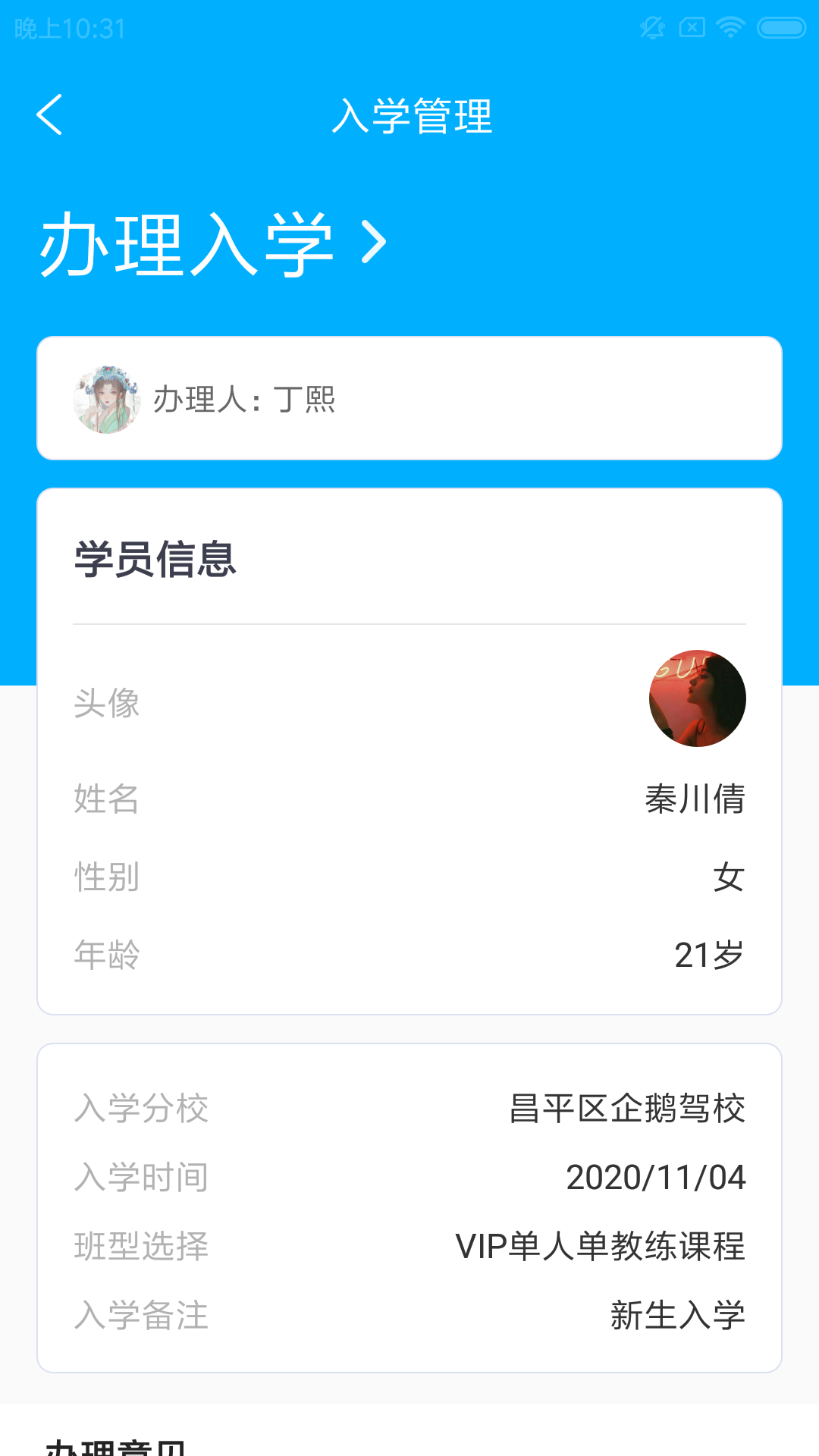View the student profile photo beside 头像
This screenshot has width=819, height=1456.
point(698,698)
